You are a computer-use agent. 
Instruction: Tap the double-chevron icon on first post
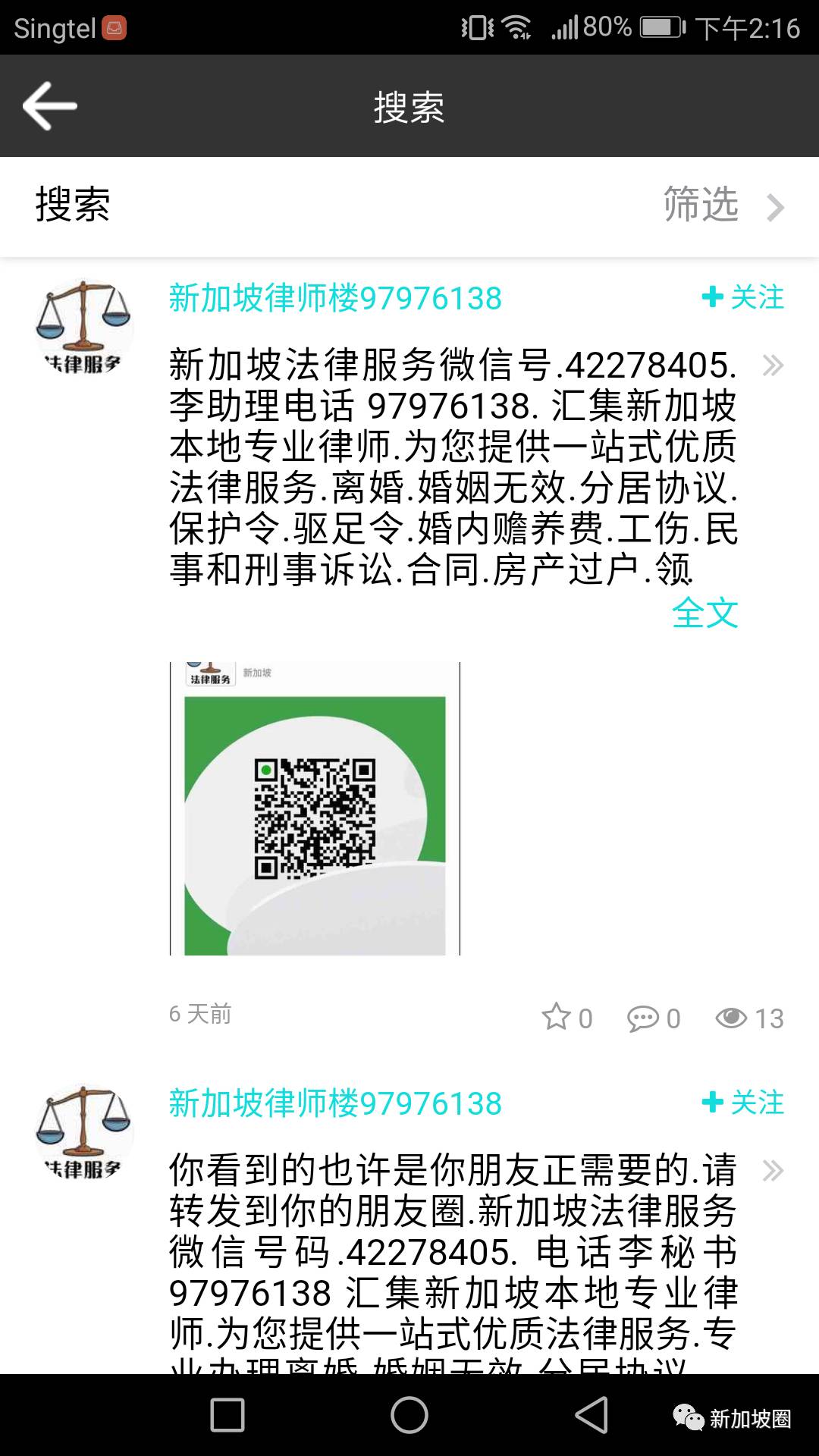point(773,366)
